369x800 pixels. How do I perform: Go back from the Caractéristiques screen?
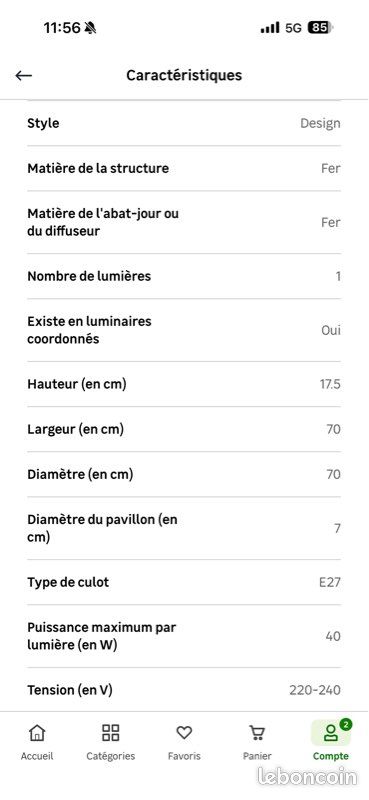coord(23,76)
